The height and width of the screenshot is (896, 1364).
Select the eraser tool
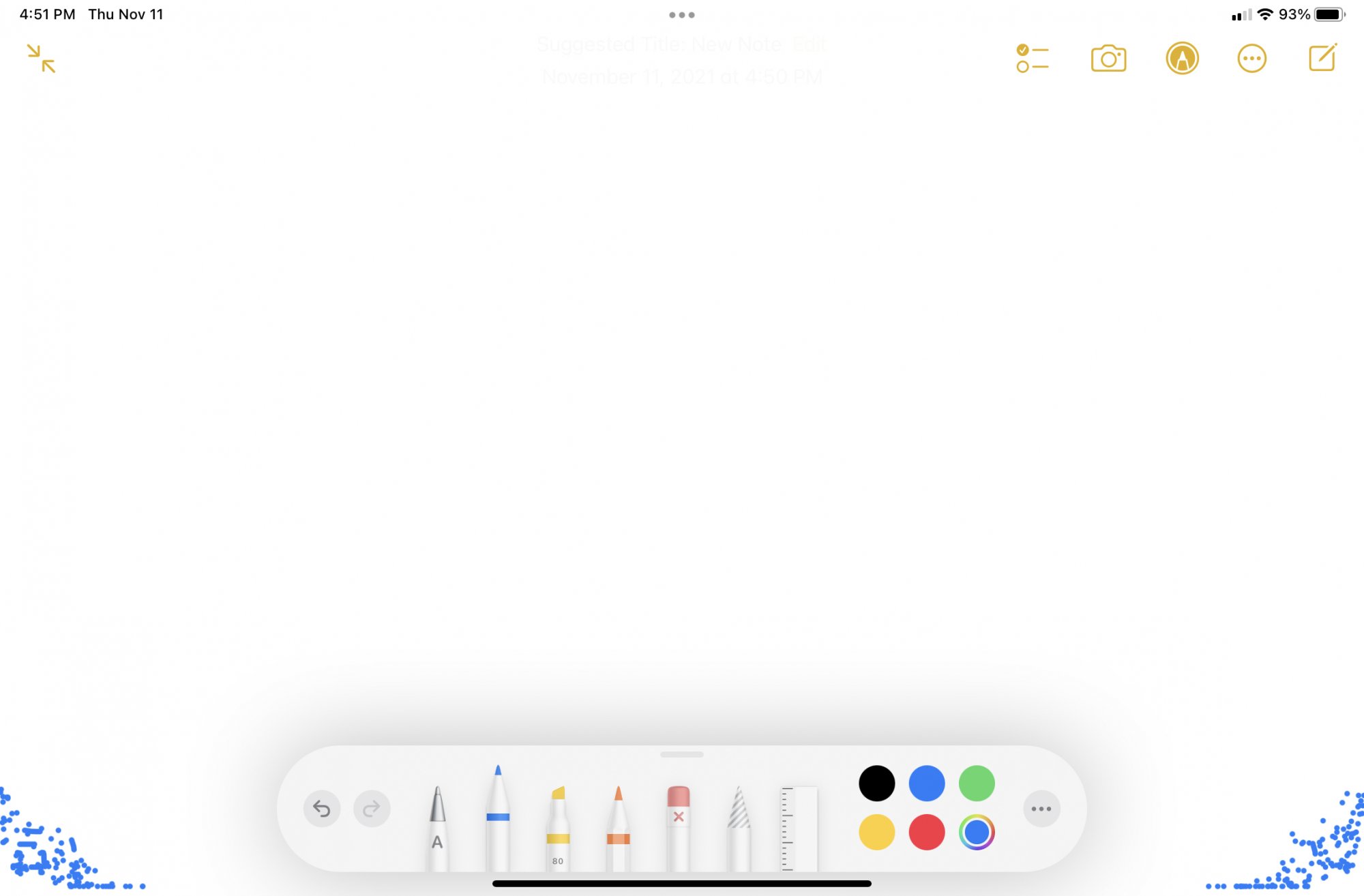tap(678, 828)
